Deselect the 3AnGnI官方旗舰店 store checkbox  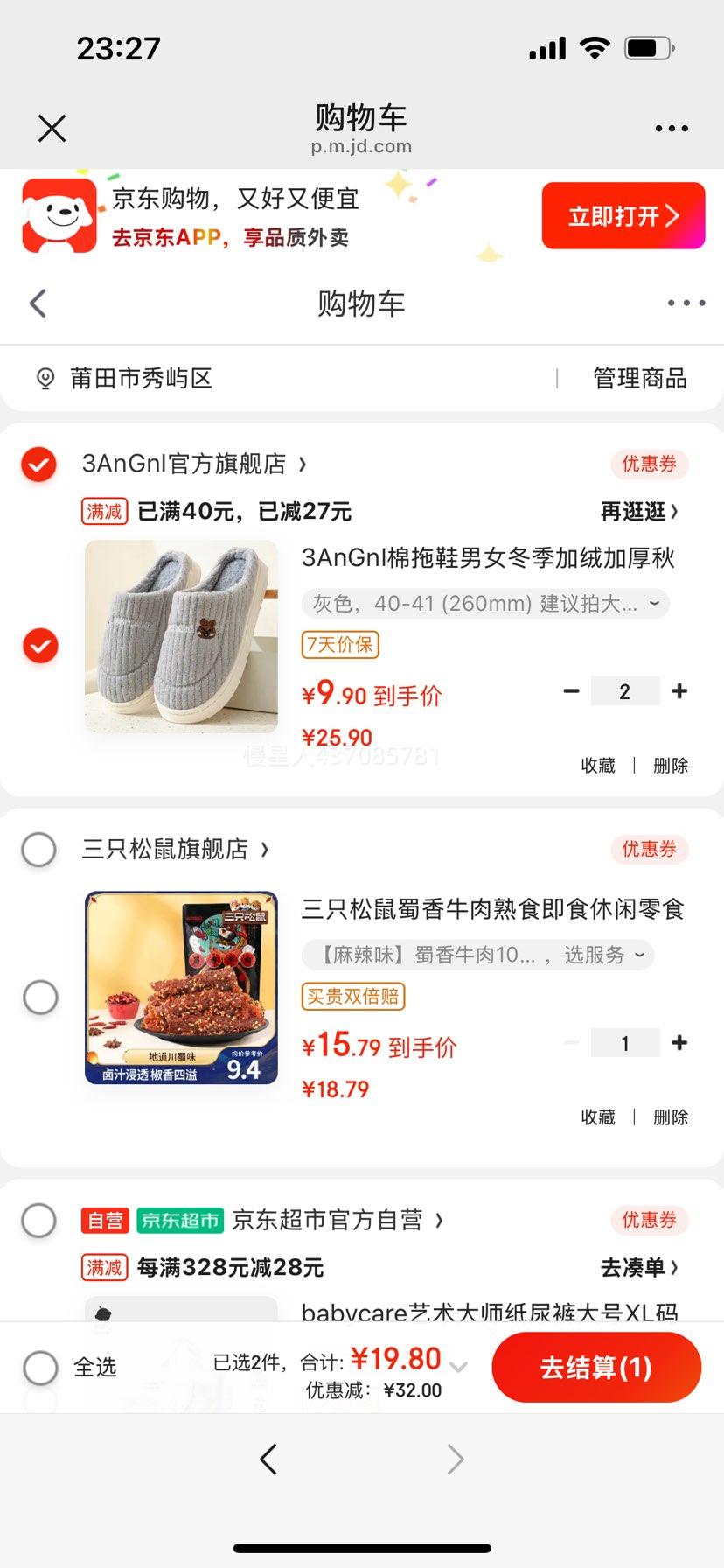39,464
